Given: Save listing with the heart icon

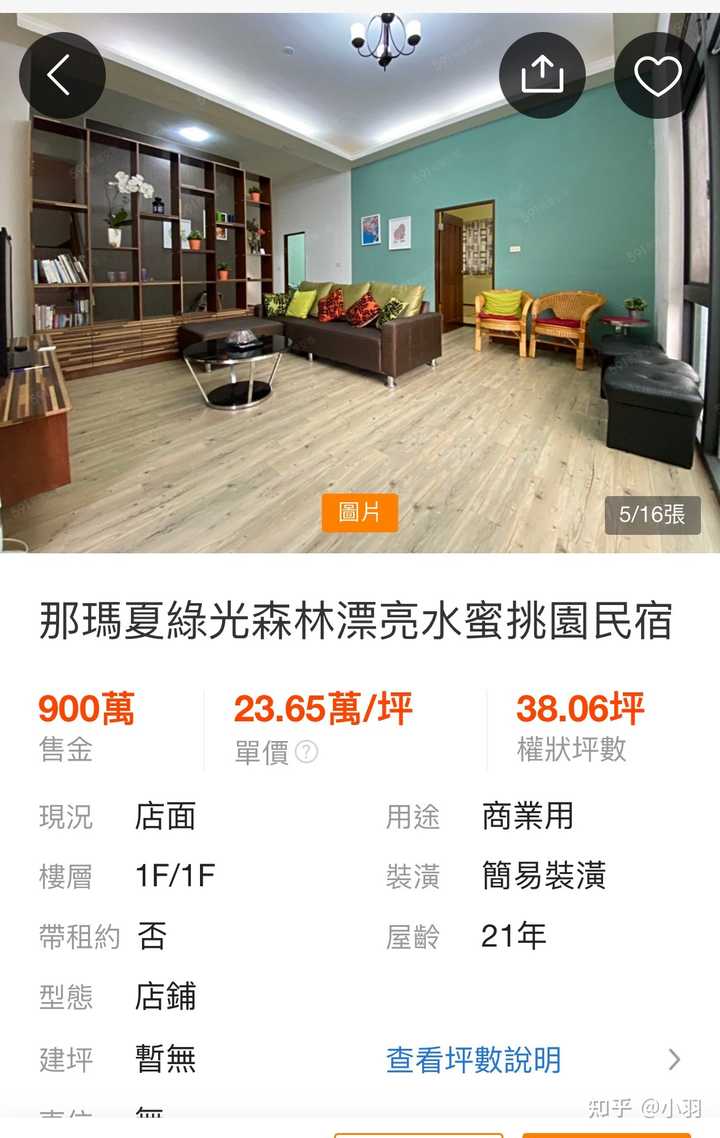Looking at the screenshot, I should point(657,75).
